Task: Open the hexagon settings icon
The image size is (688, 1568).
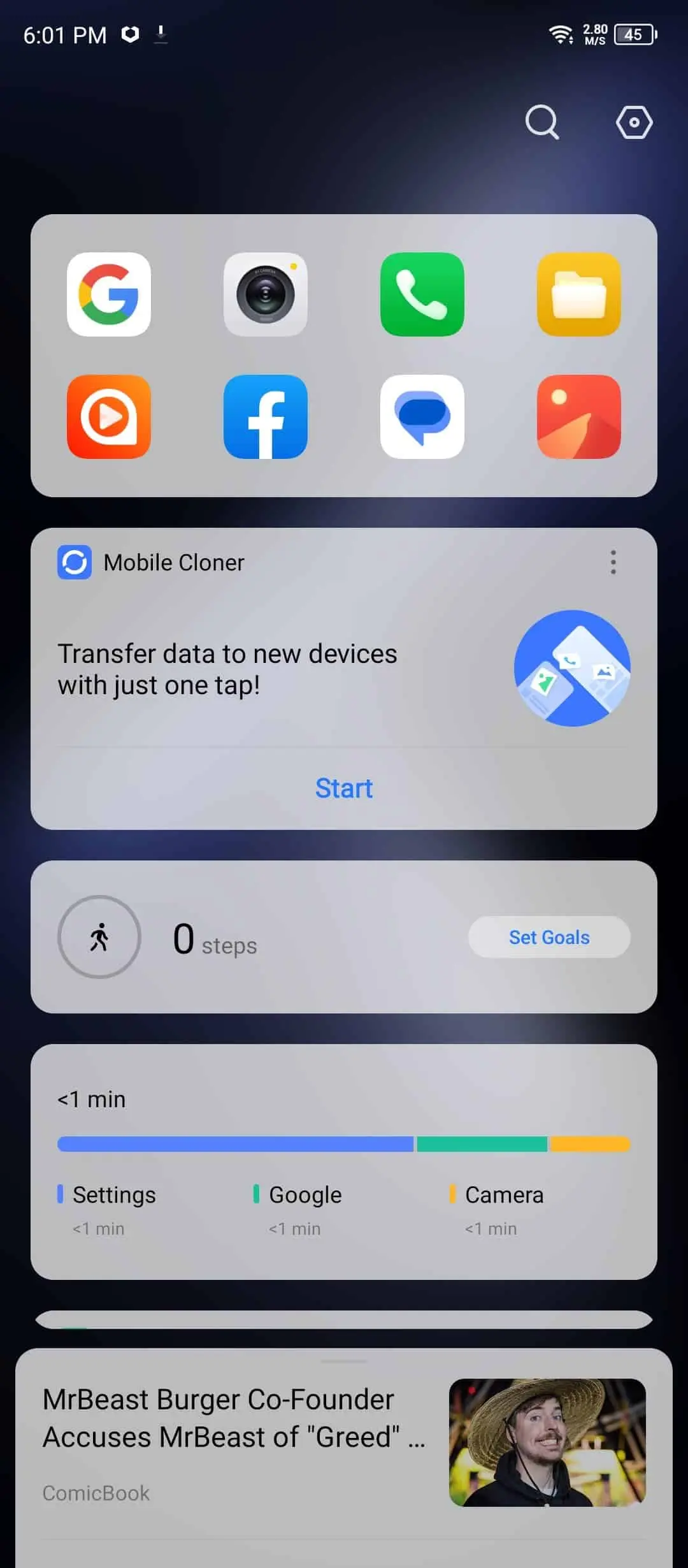Action: click(634, 122)
